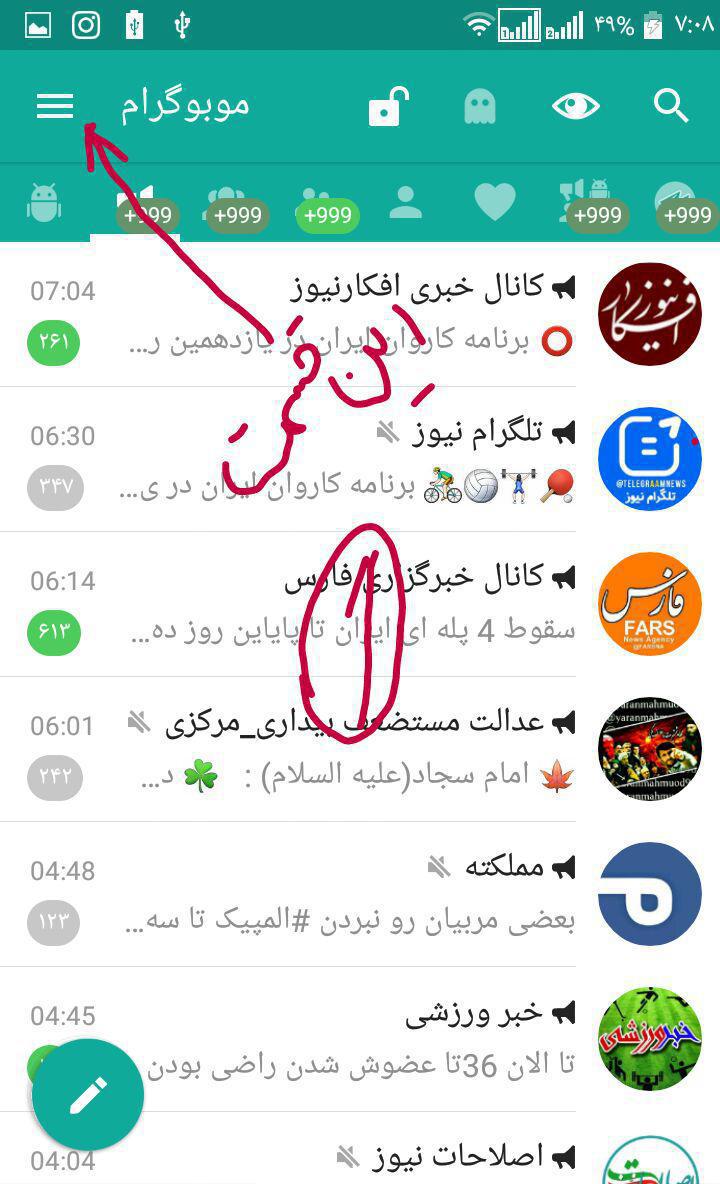Tap the search magnifier icon

tap(670, 106)
